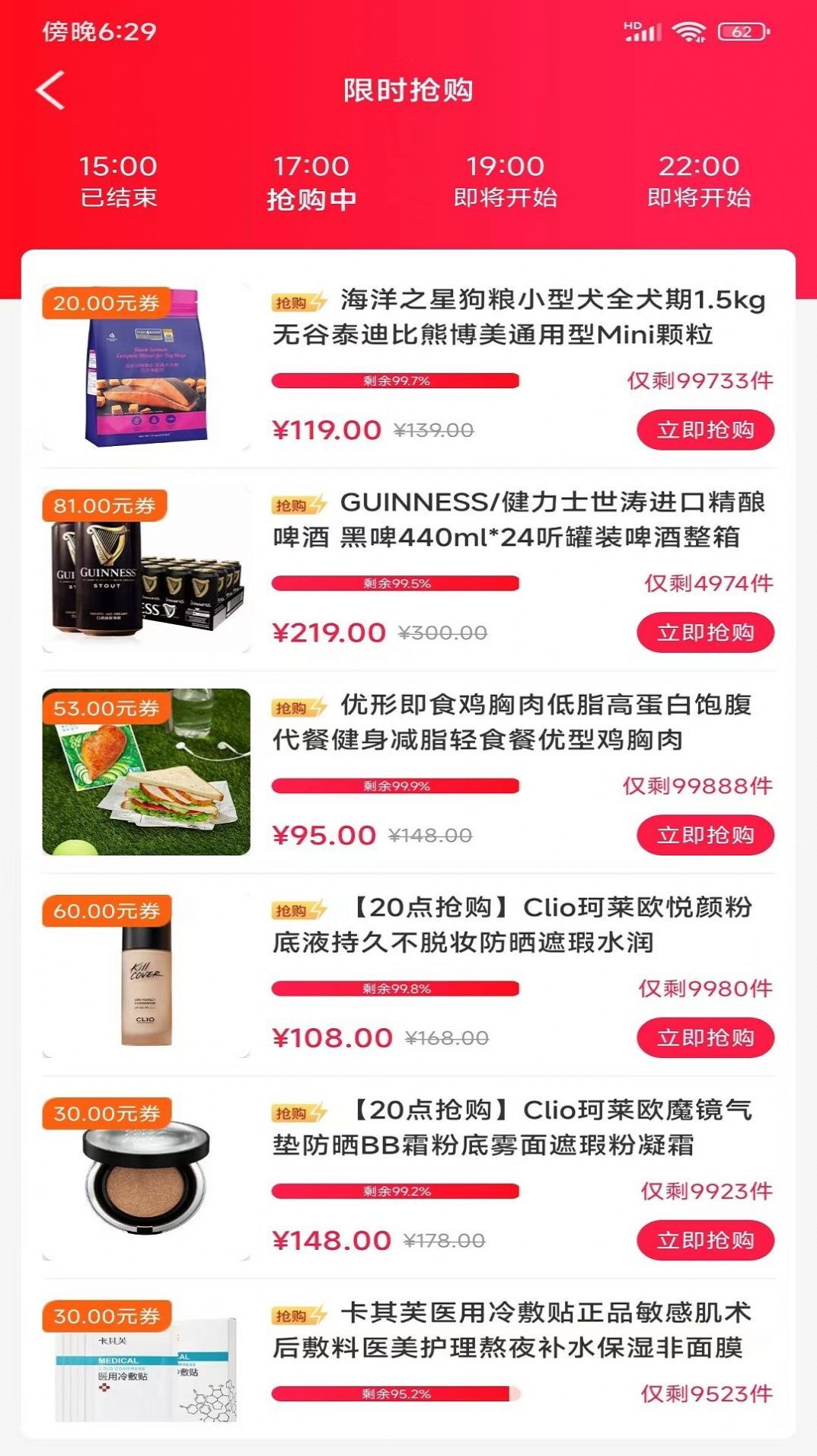The image size is (817, 1456).
Task: Switch to the 19:00 即将开始 session
Action: (506, 179)
